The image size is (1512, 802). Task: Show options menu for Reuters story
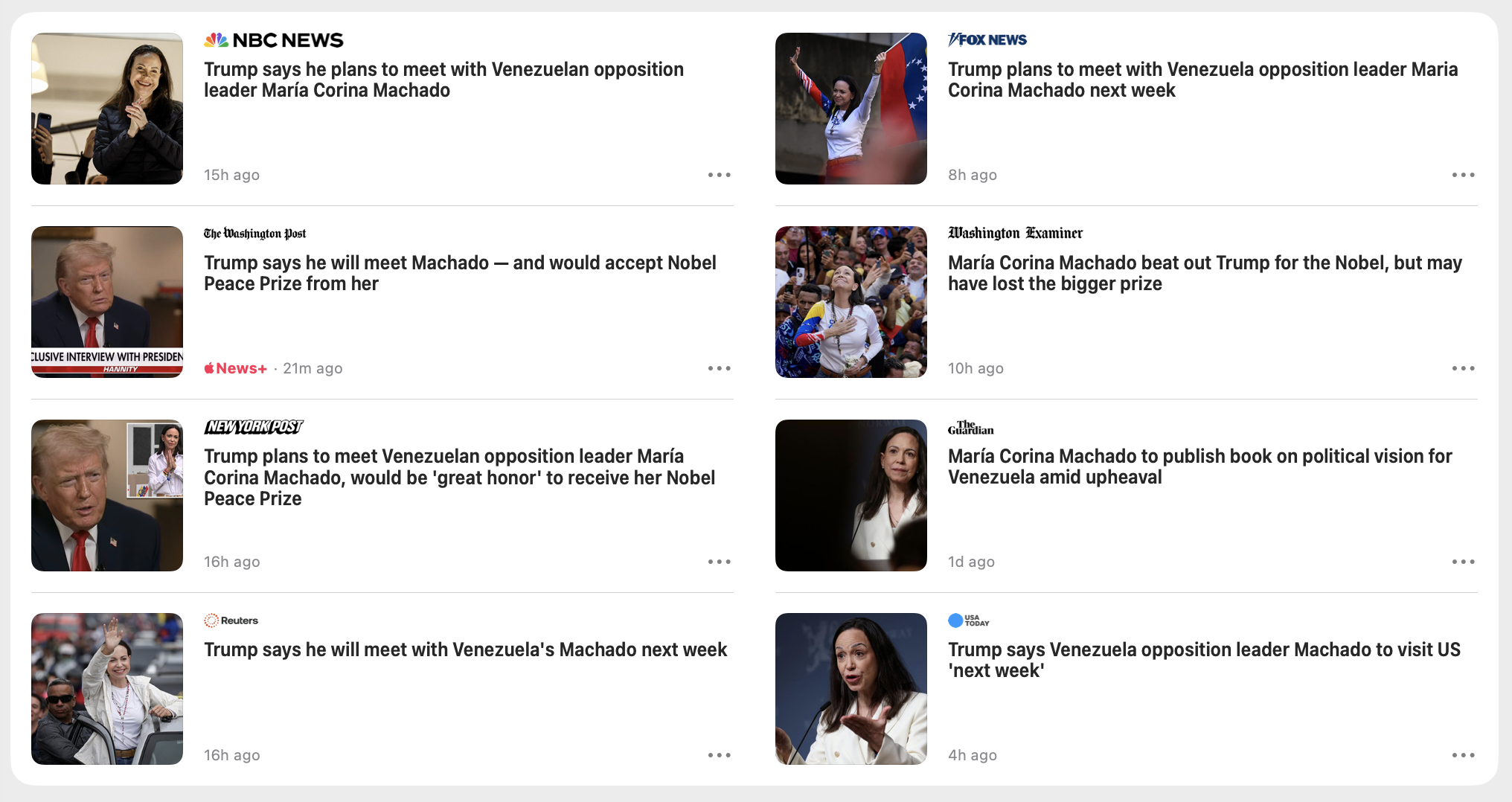click(719, 755)
